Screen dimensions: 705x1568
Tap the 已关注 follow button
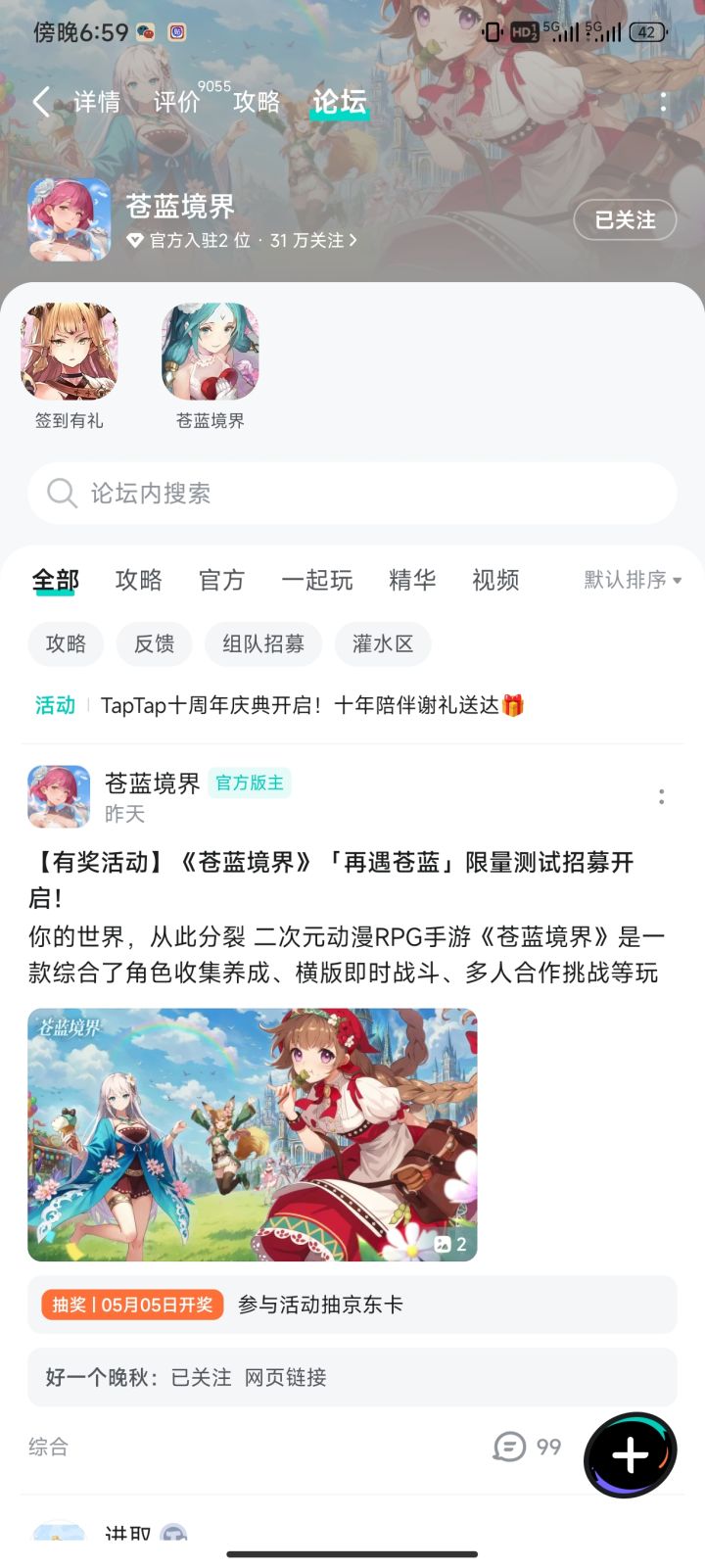click(x=625, y=219)
